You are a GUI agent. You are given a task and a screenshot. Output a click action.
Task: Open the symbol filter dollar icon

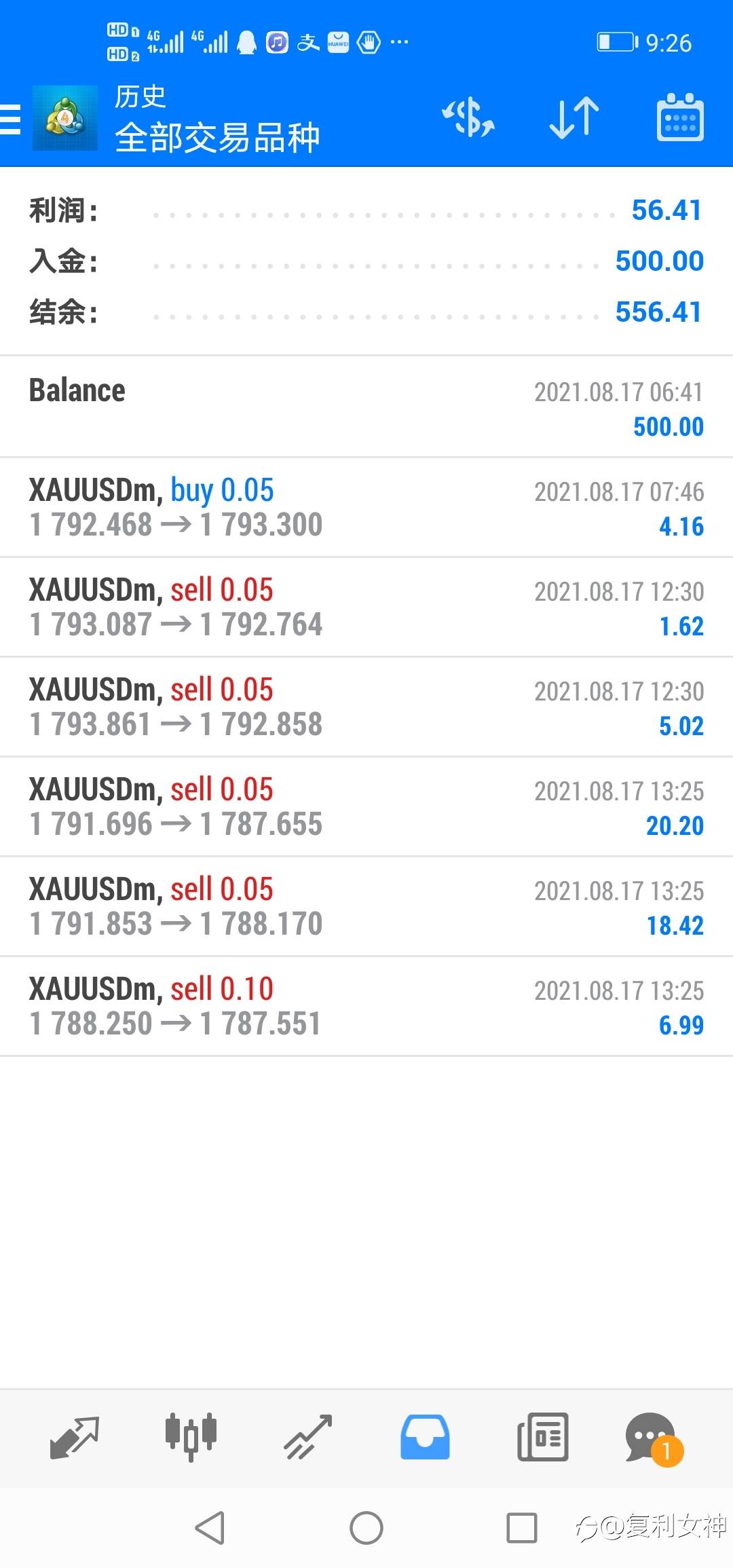(468, 117)
